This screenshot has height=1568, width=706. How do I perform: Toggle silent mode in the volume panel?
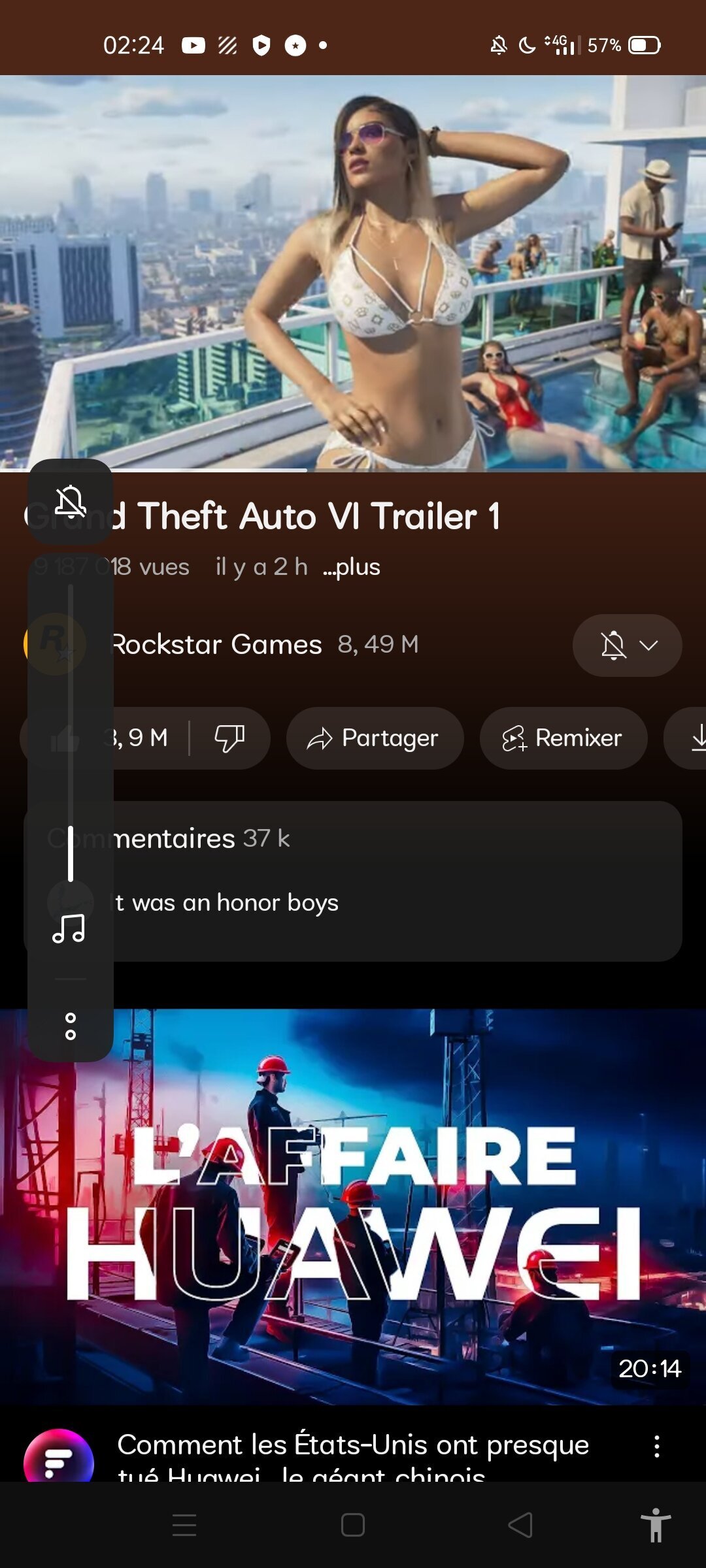pyautogui.click(x=71, y=502)
